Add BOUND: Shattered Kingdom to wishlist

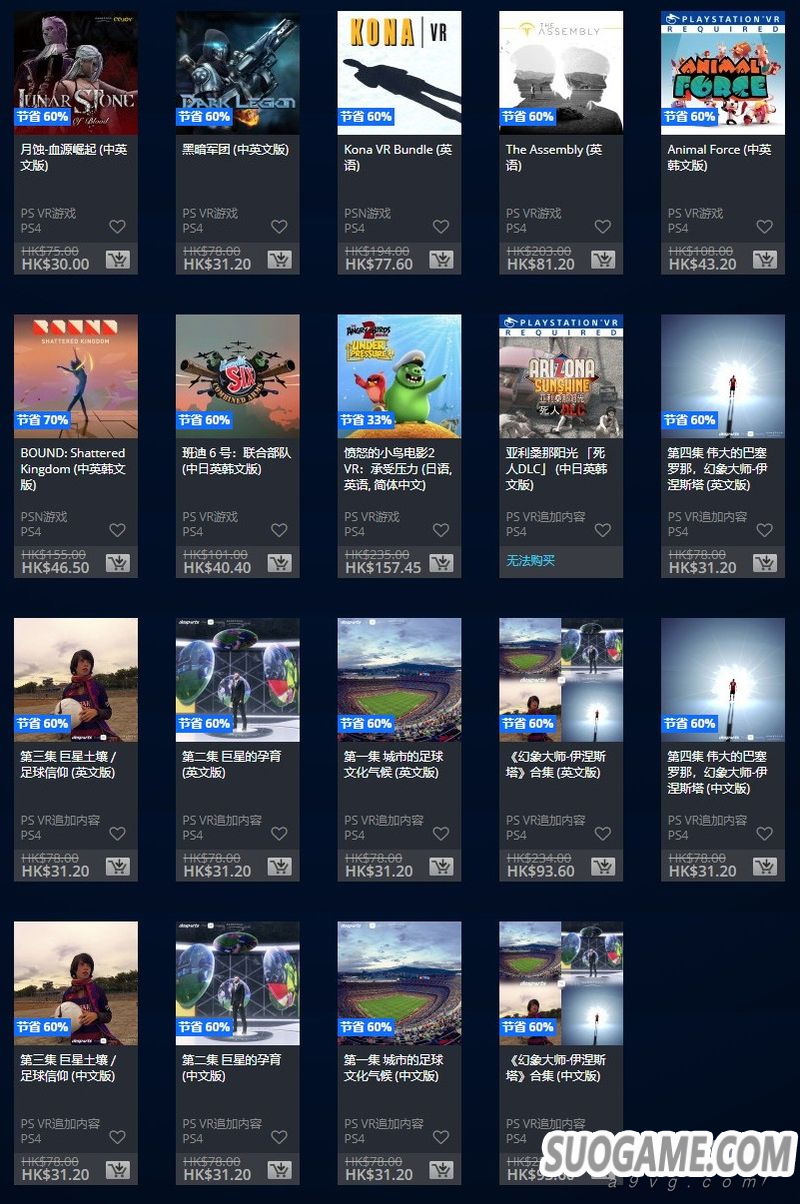[x=117, y=531]
